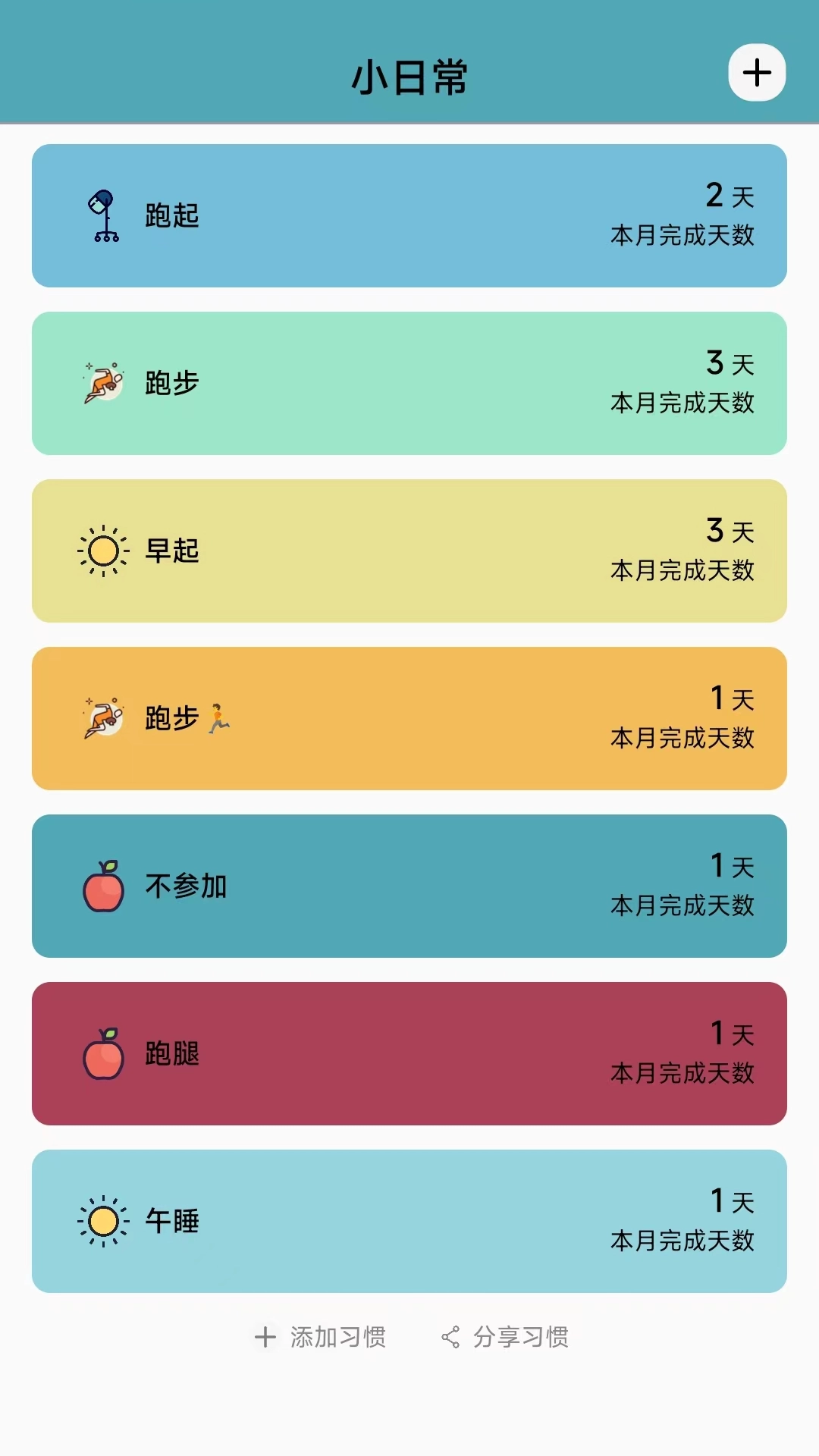This screenshot has width=819, height=1456.
Task: Select the 不参加 habit card
Action: click(x=409, y=886)
